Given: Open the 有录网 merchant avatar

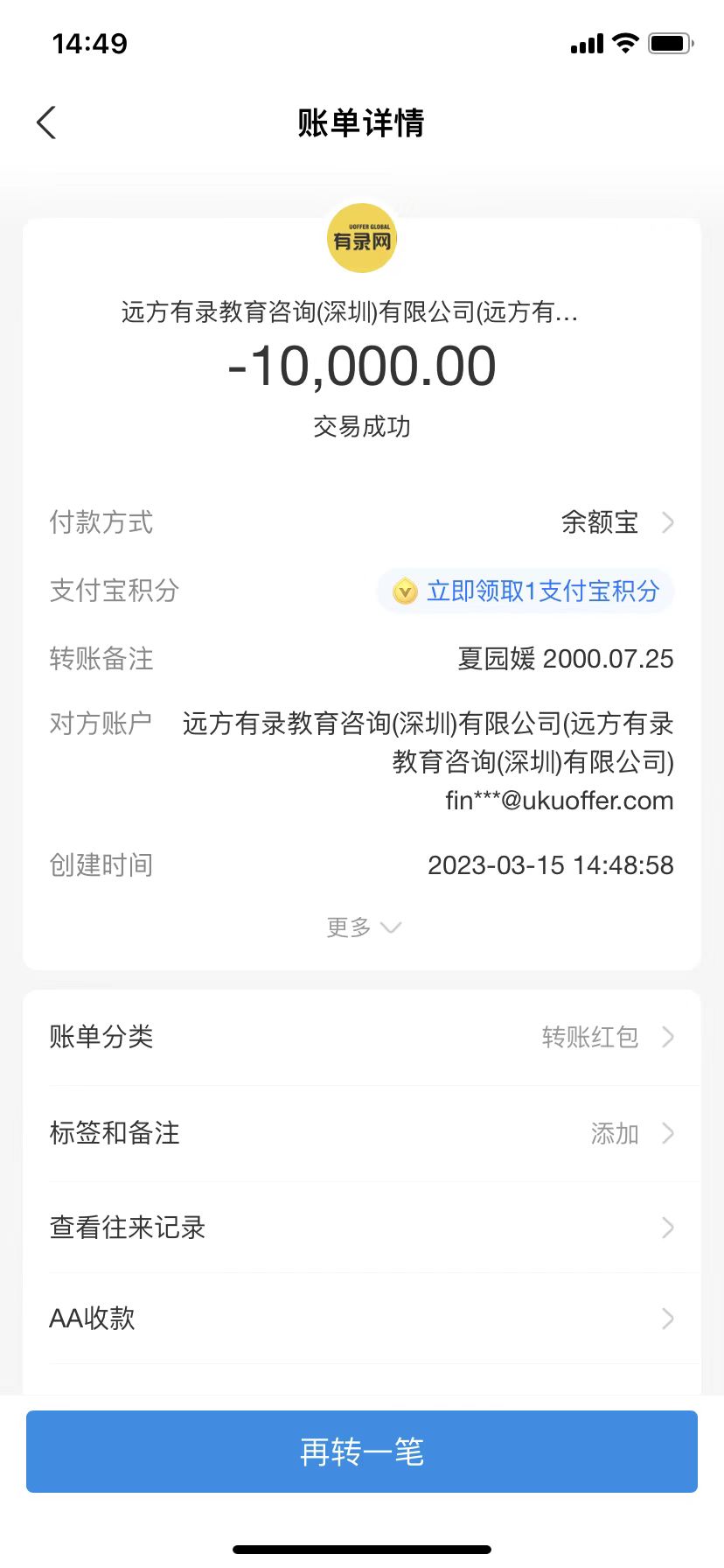Looking at the screenshot, I should (362, 238).
